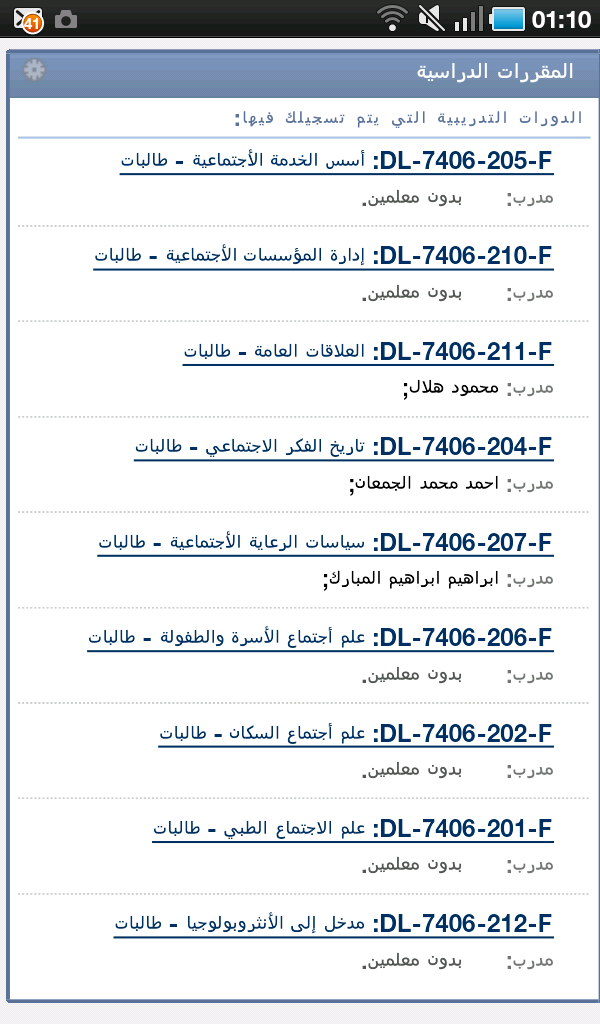This screenshot has height=1024, width=600.
Task: Open course link DL-7406-210-F
Action: point(324,256)
